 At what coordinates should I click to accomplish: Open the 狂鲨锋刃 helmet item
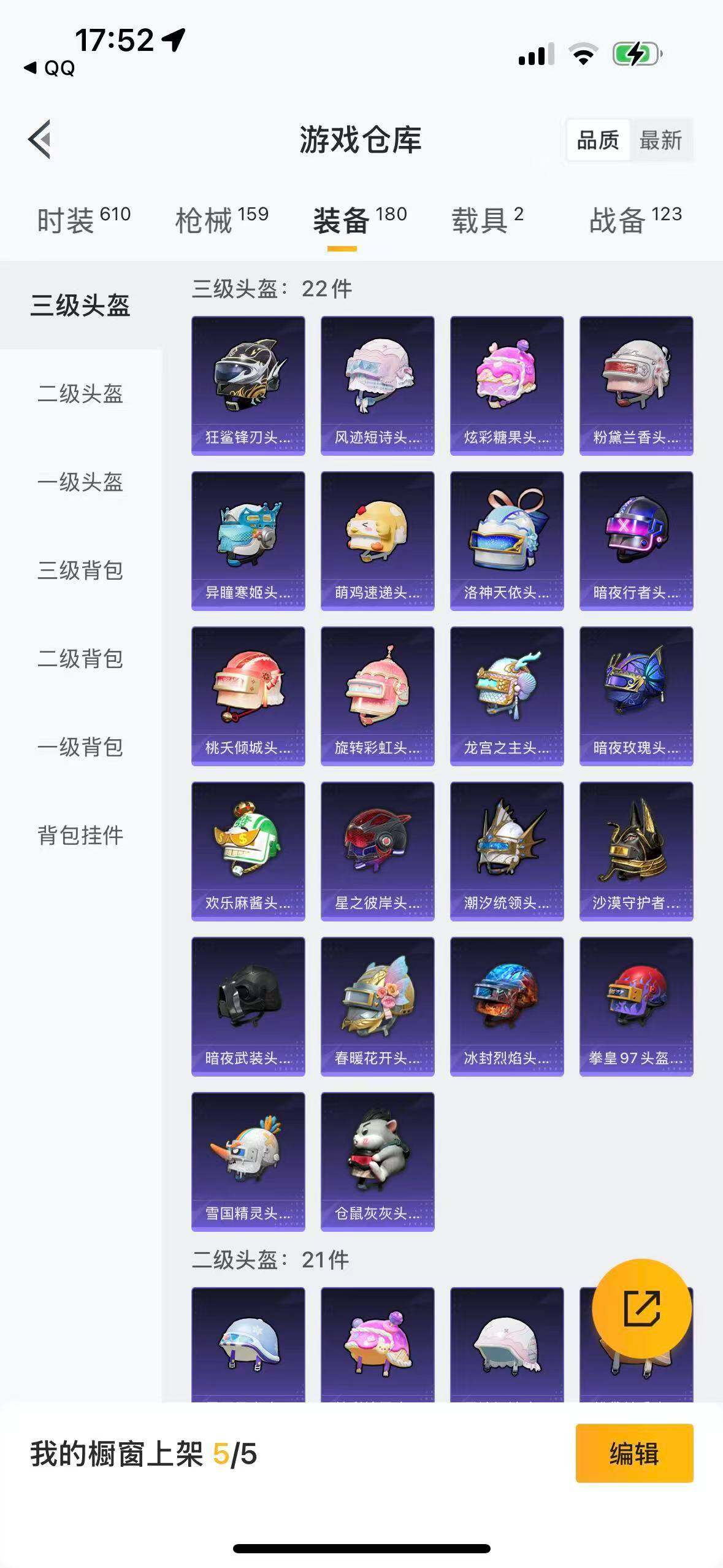[248, 386]
